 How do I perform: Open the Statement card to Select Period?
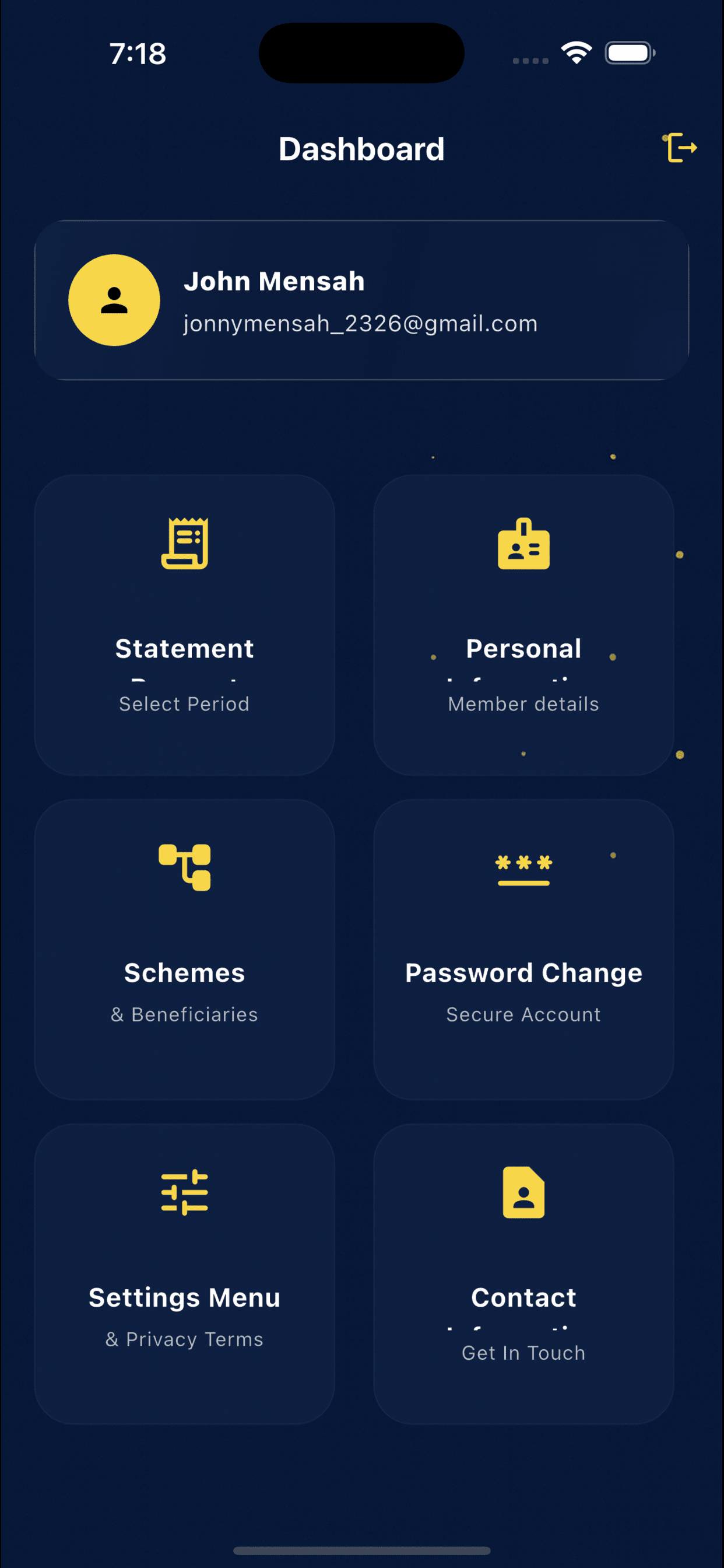point(184,621)
